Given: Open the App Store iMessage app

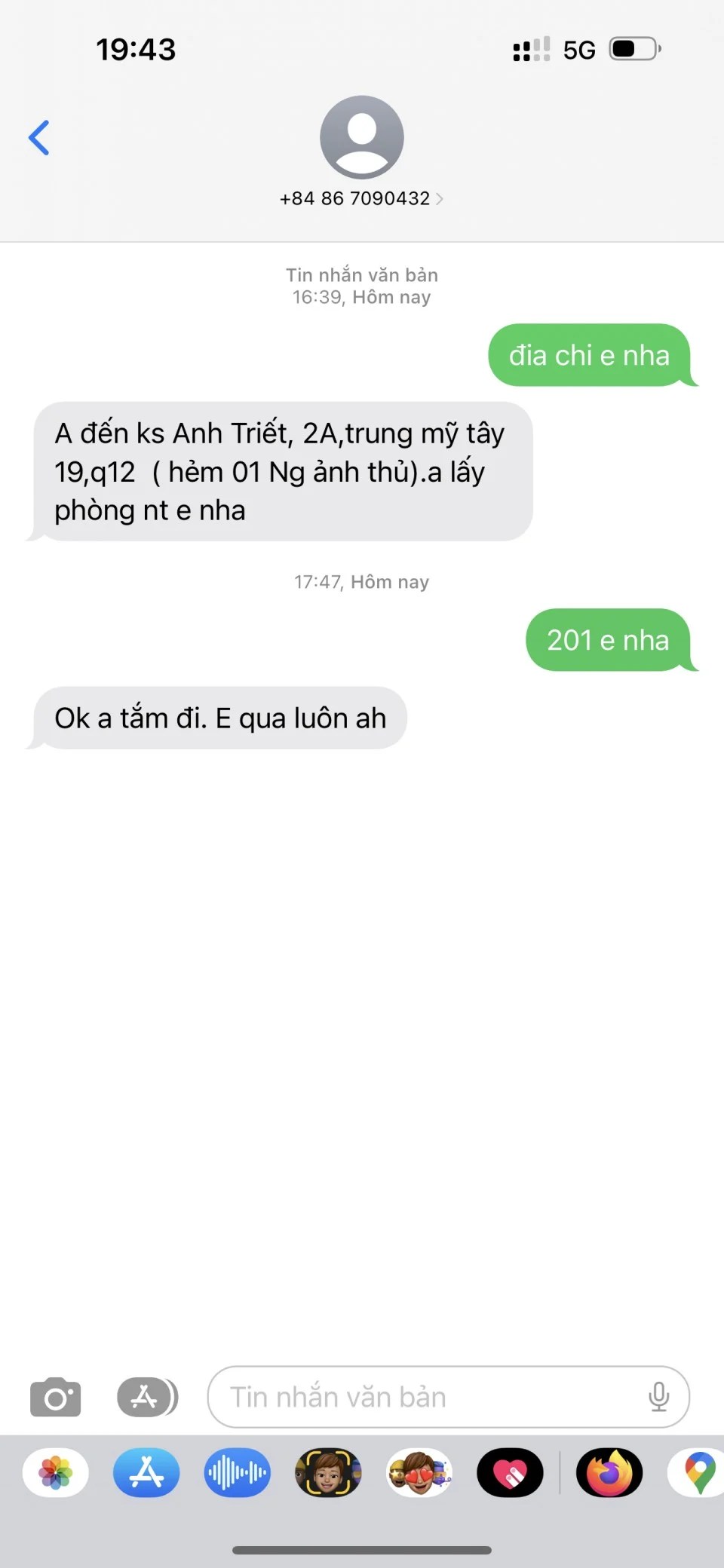Looking at the screenshot, I should pyautogui.click(x=146, y=1472).
